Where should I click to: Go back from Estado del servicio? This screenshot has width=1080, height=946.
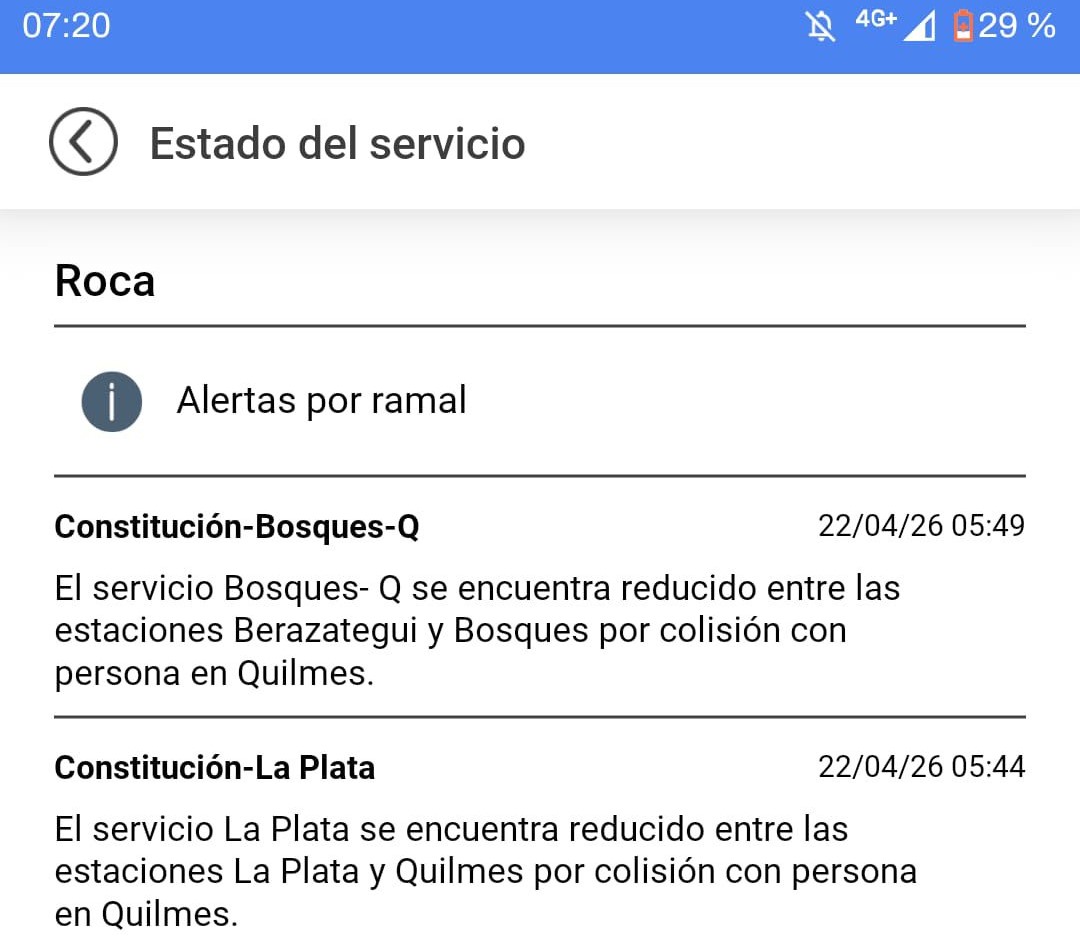(83, 142)
